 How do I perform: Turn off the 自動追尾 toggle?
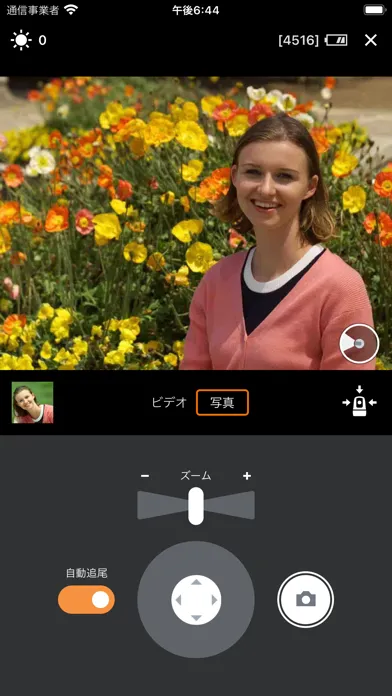click(x=86, y=600)
